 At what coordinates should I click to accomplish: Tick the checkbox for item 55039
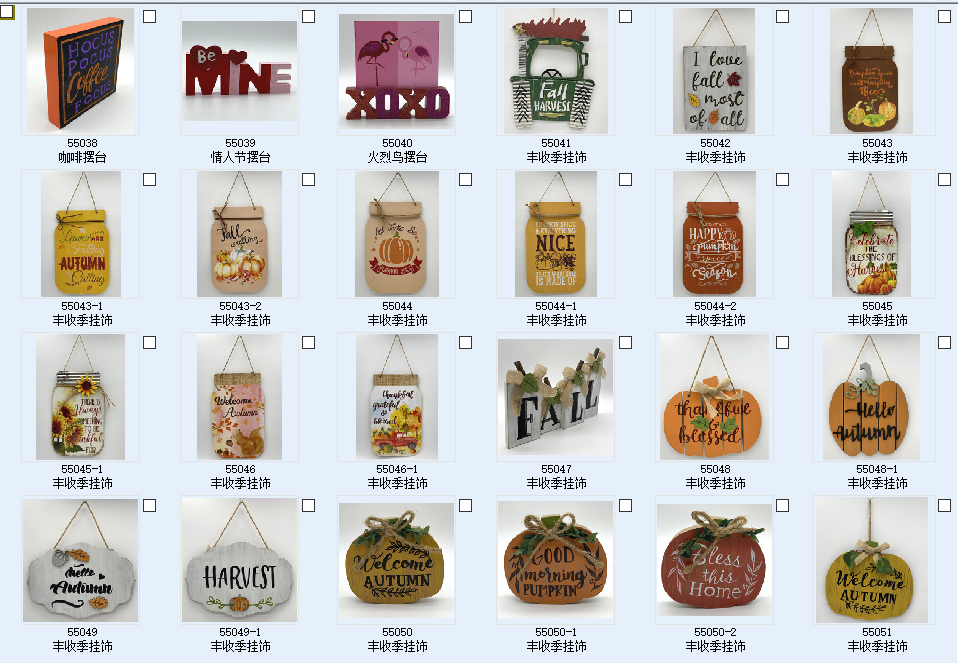[308, 17]
